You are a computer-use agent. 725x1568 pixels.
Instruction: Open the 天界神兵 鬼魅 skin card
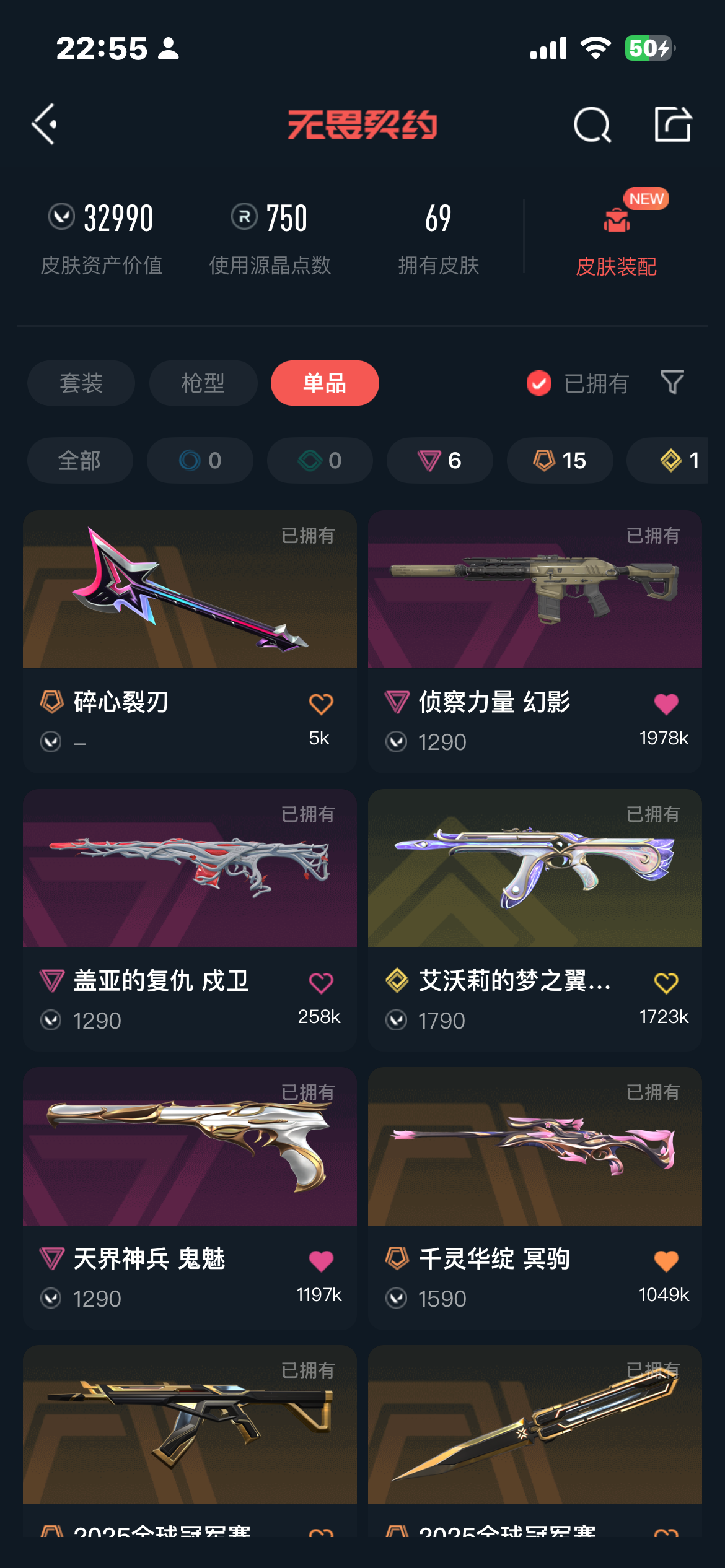tap(190, 1198)
